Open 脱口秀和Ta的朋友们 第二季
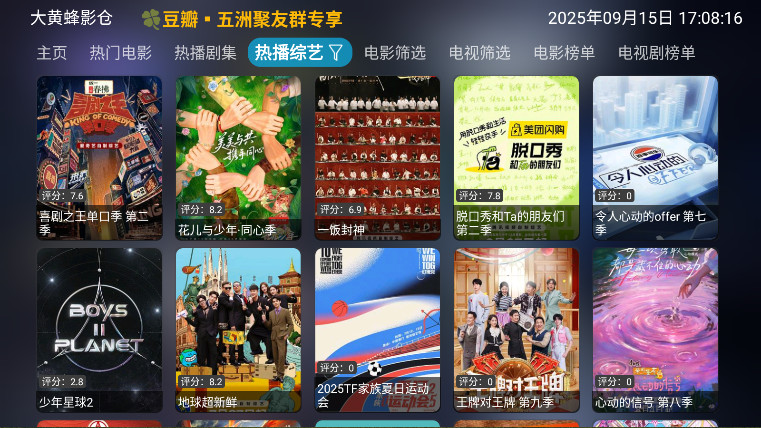The image size is (761, 428). [x=516, y=157]
